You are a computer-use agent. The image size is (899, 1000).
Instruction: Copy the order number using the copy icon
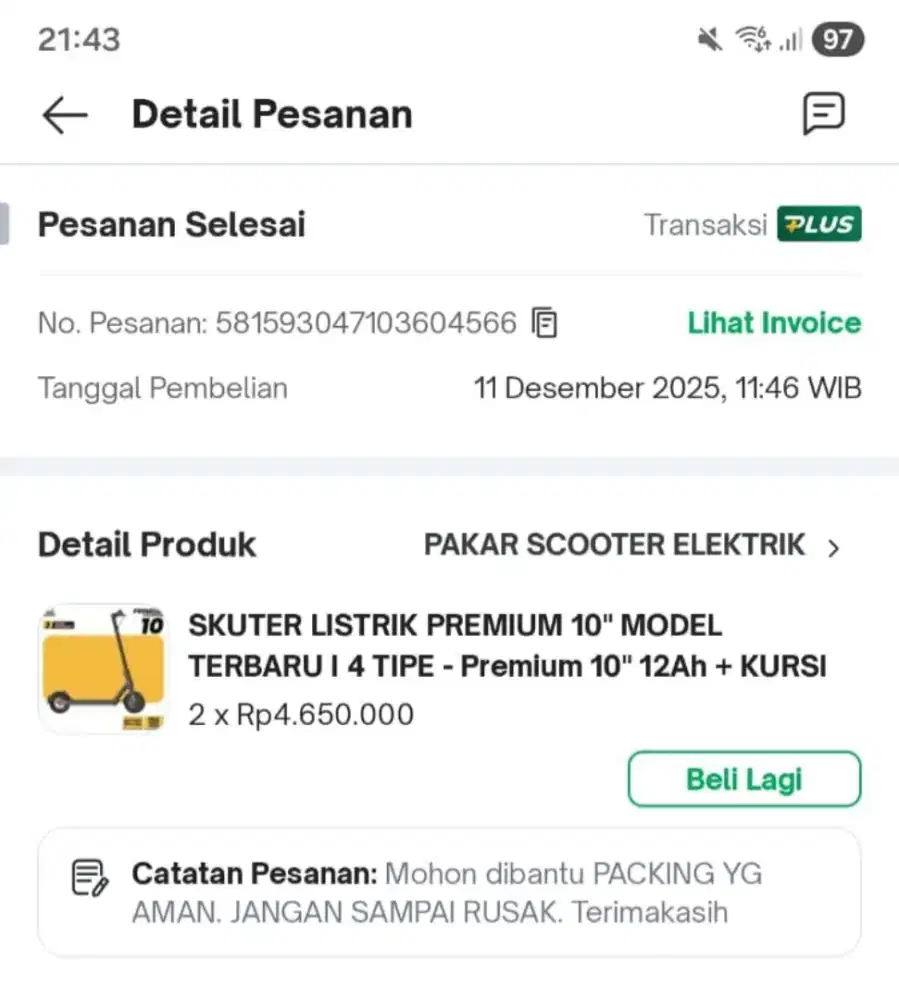[544, 322]
